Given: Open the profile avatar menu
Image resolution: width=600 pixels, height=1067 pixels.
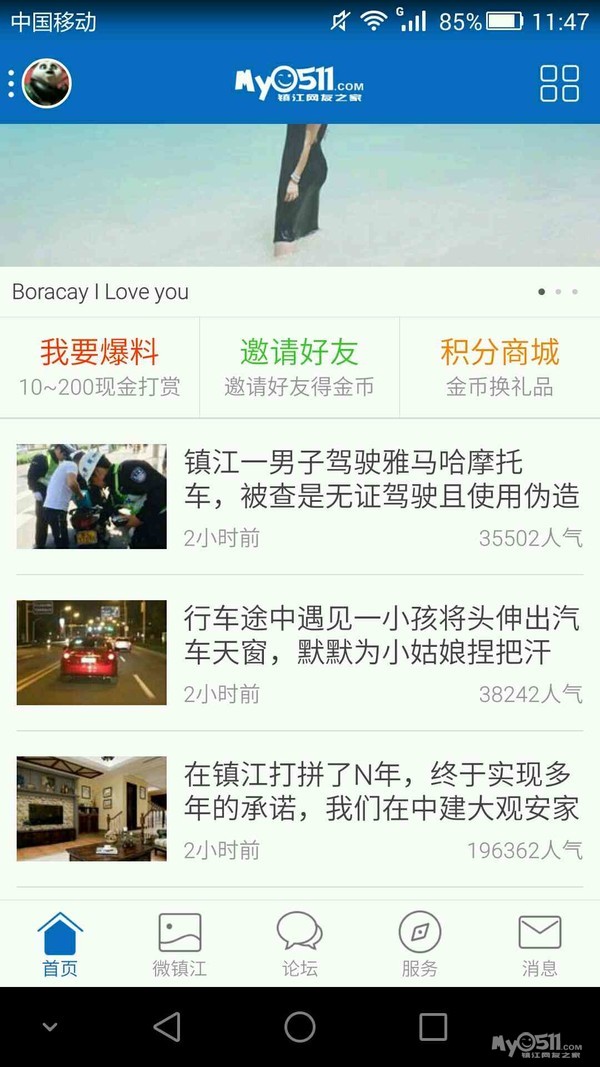Looking at the screenshot, I should (x=45, y=83).
